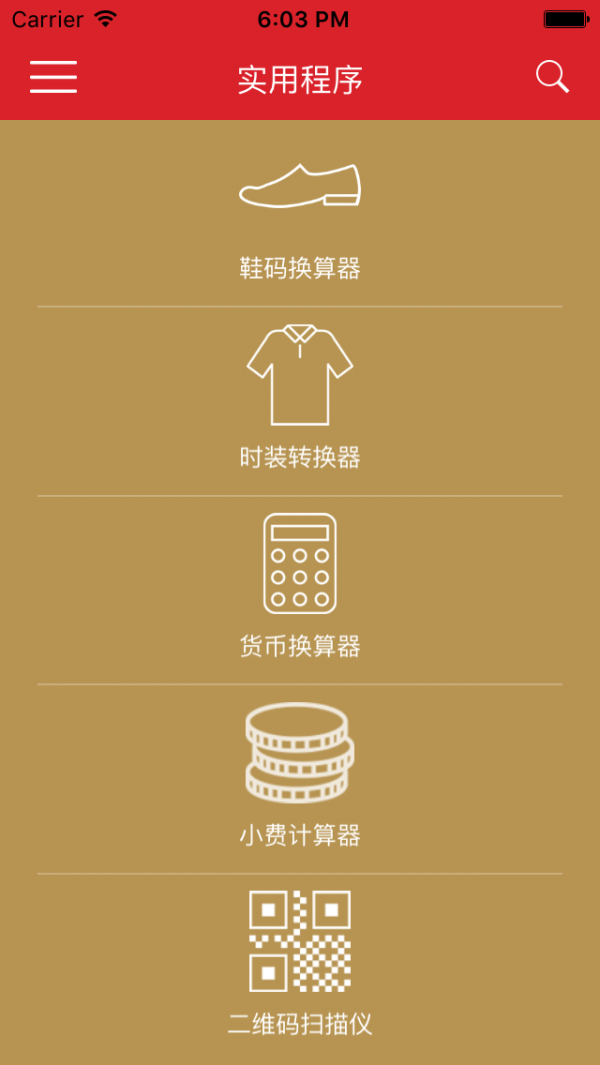This screenshot has width=600, height=1065.
Task: Open 小费计算器 tip calculator
Action: (300, 776)
